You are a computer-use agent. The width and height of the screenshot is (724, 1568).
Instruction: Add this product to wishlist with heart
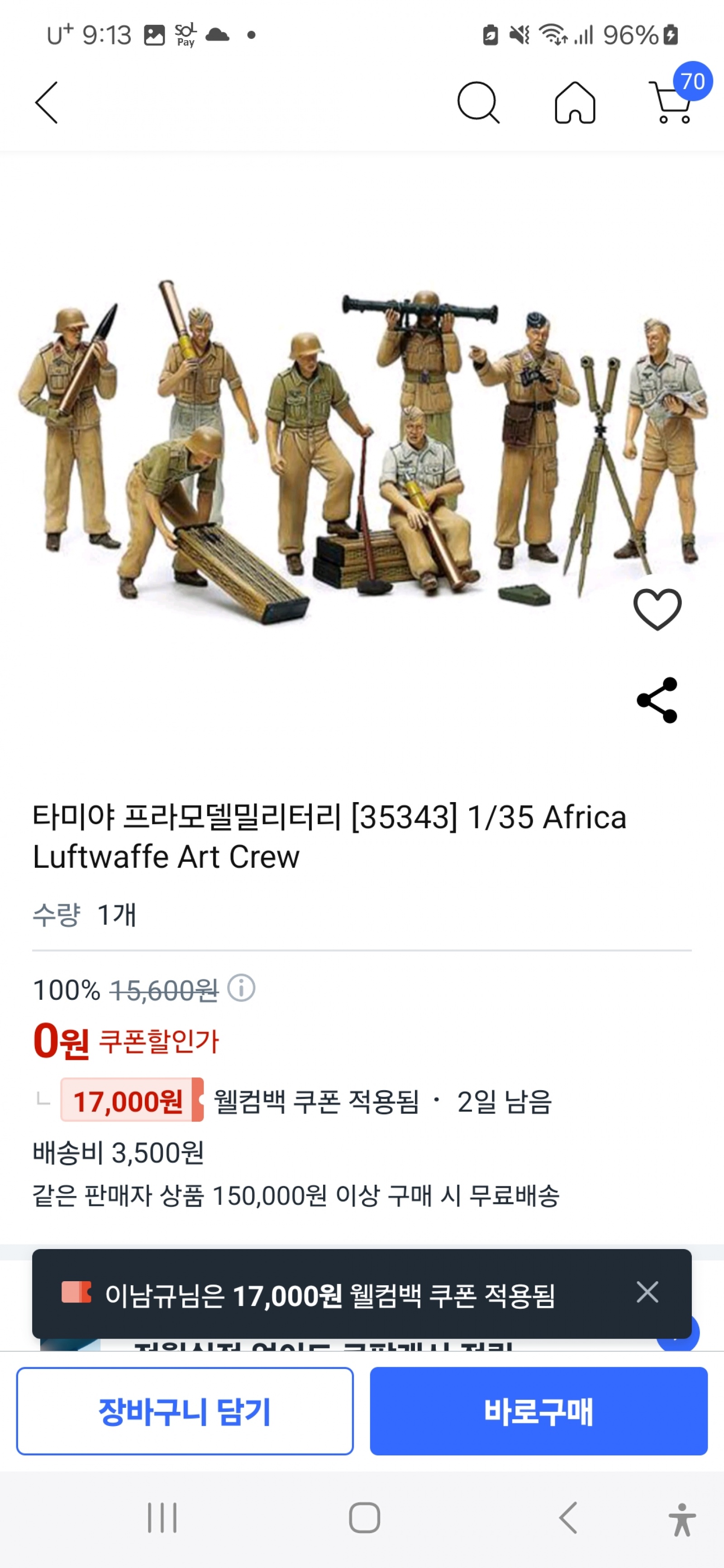[x=657, y=609]
